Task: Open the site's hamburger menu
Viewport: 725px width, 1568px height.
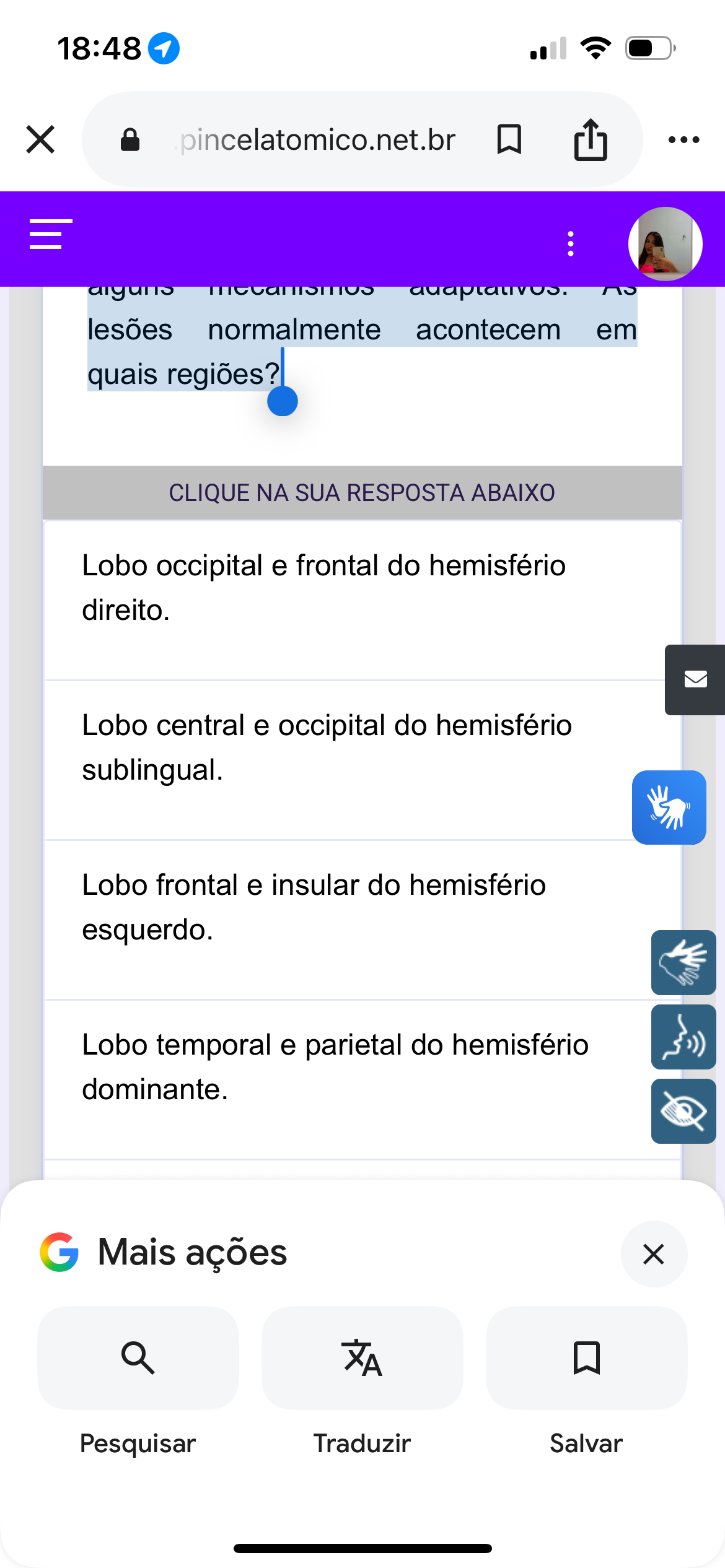Action: (x=51, y=234)
